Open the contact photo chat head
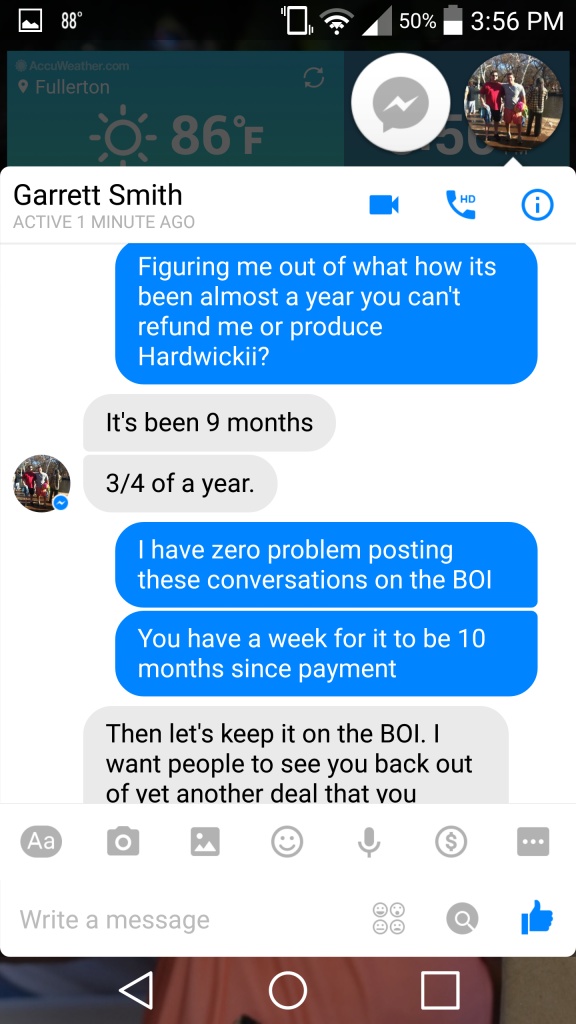576x1024 pixels. 513,103
